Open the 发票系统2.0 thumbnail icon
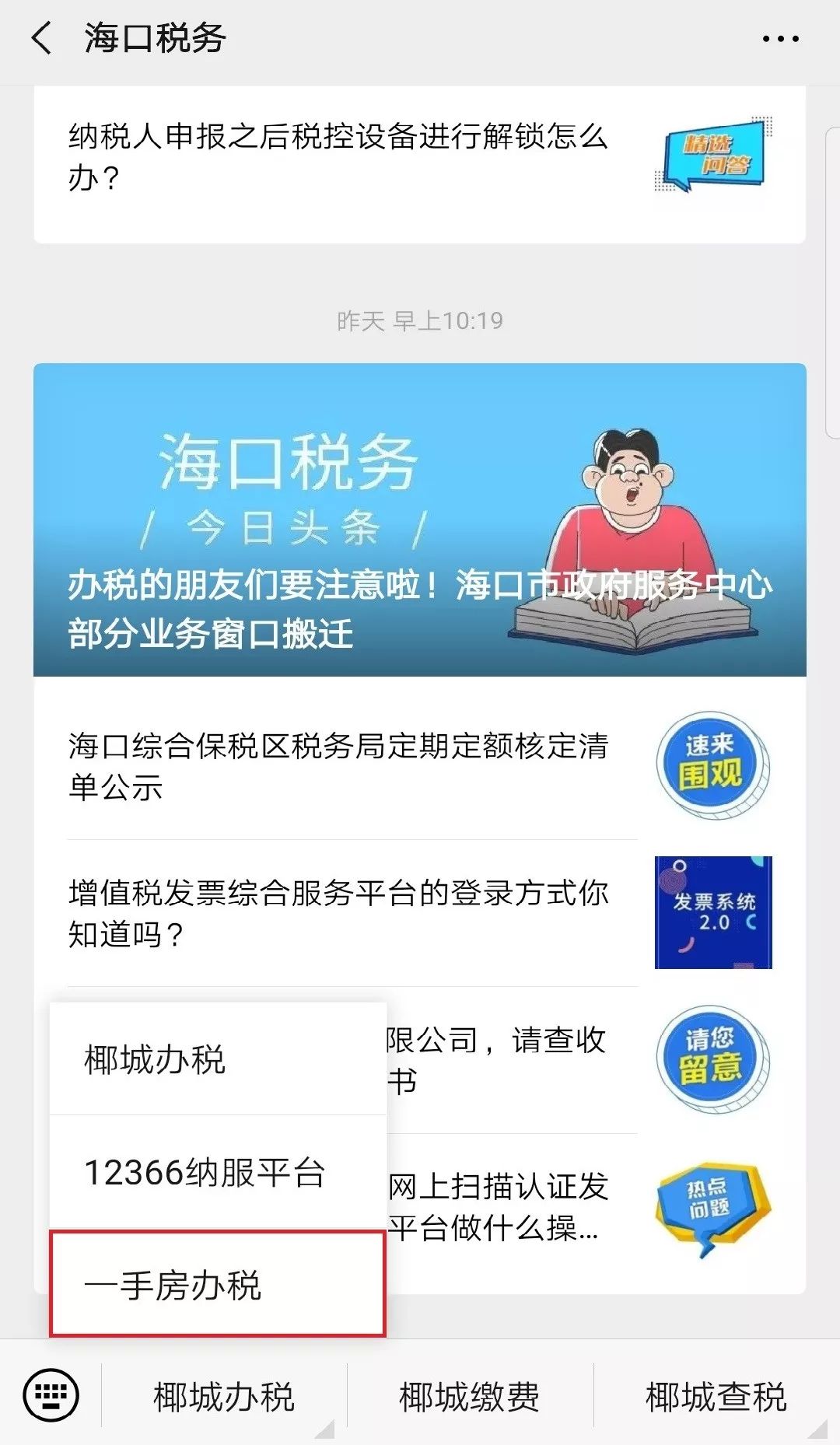840x1445 pixels. click(x=712, y=914)
